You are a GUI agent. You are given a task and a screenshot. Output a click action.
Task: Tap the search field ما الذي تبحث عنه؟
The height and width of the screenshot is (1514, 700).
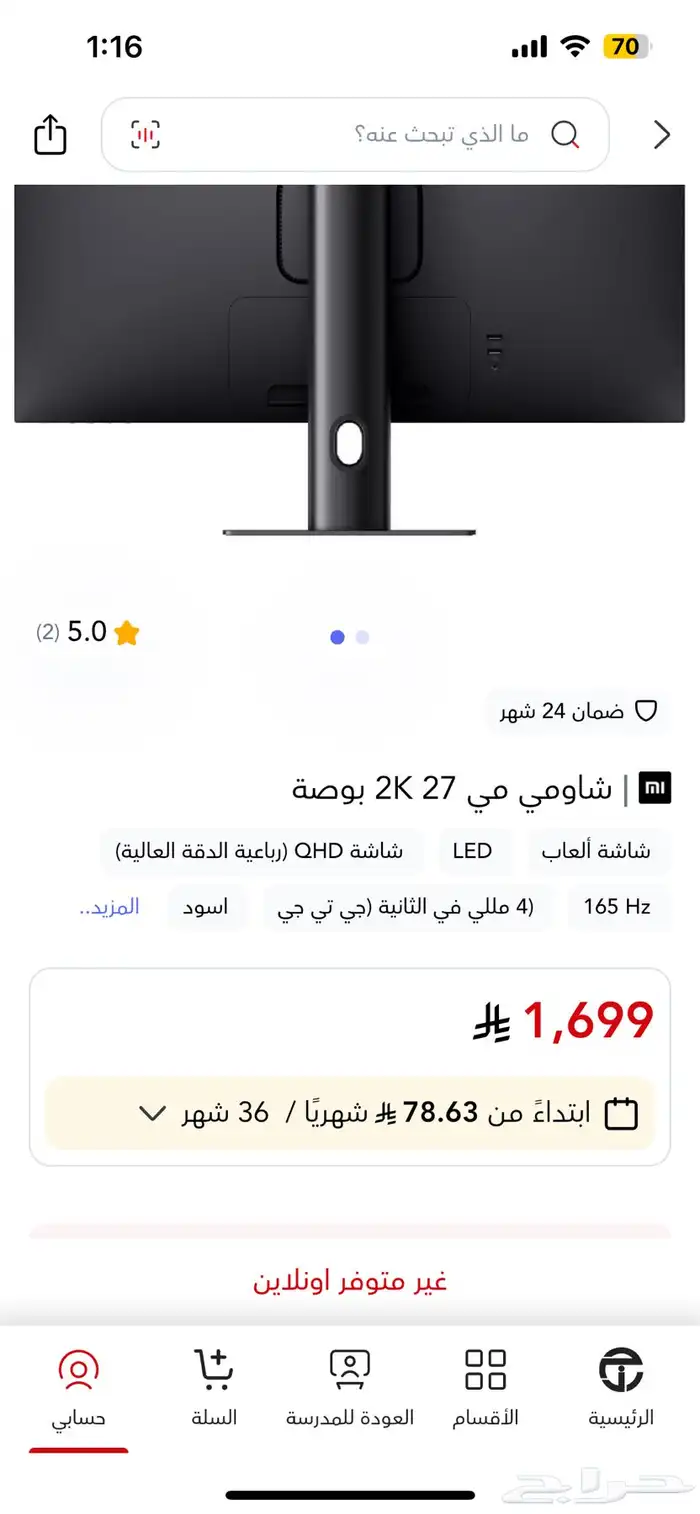click(400, 135)
